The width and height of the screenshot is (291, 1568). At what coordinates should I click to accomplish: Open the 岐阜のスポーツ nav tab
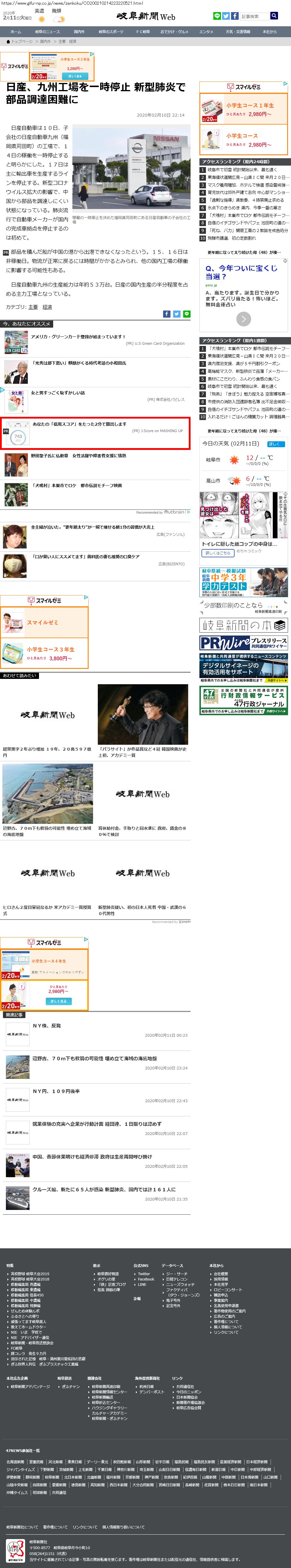point(111,32)
